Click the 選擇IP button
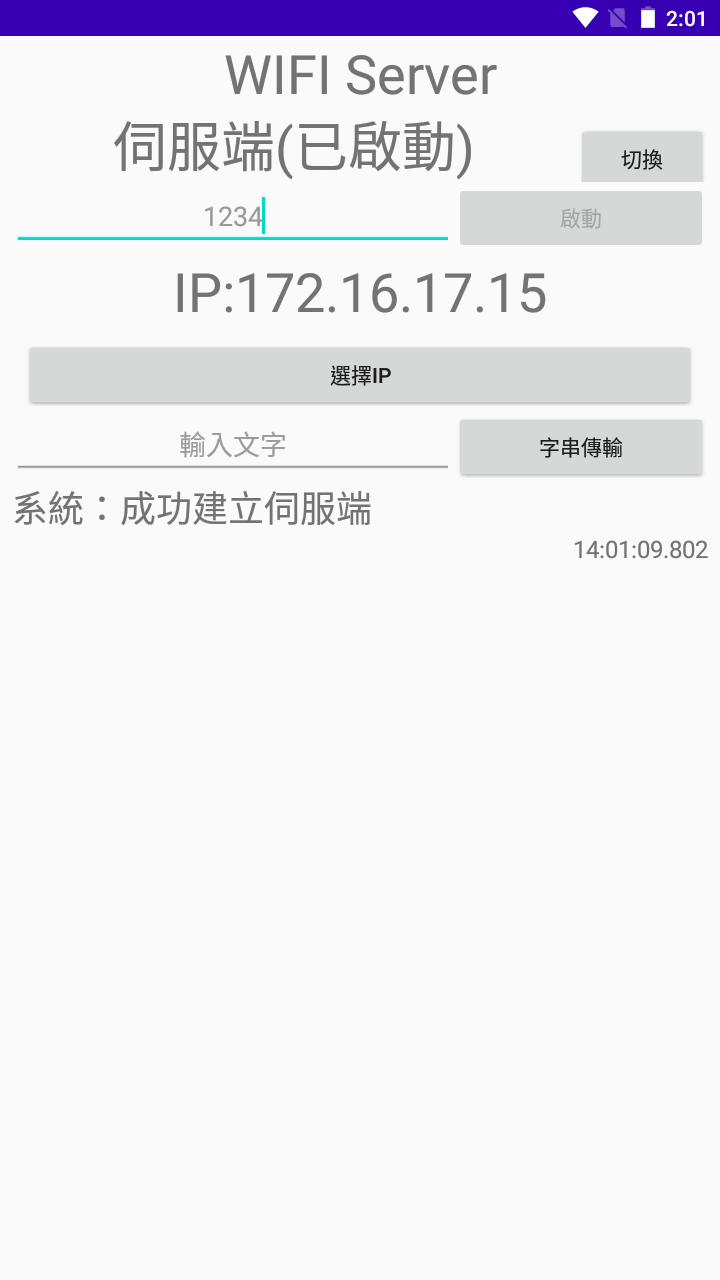Screen dimensions: 720x1280 pyautogui.click(x=360, y=374)
